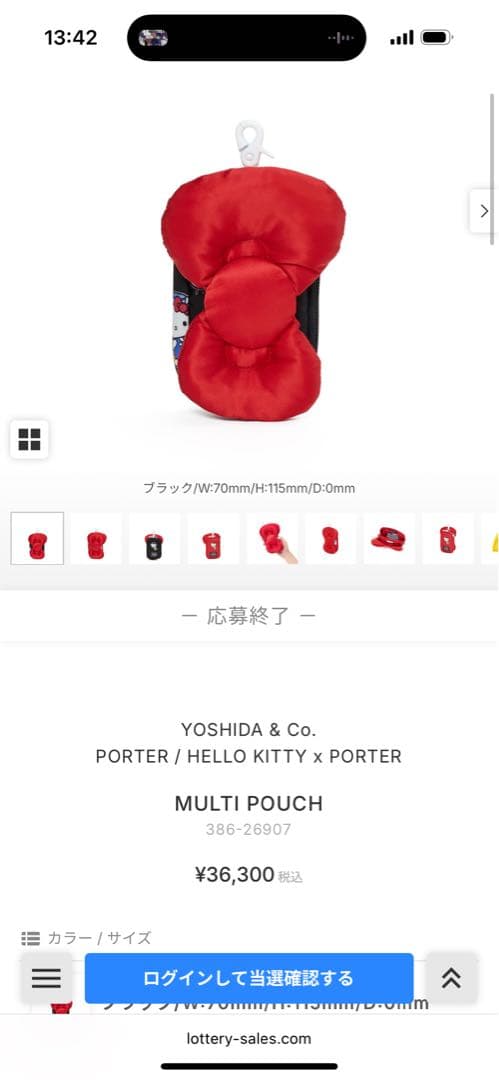Open the seventh thumbnail showing flat pouch
Viewport: 499px width, 1080px height.
(x=389, y=539)
